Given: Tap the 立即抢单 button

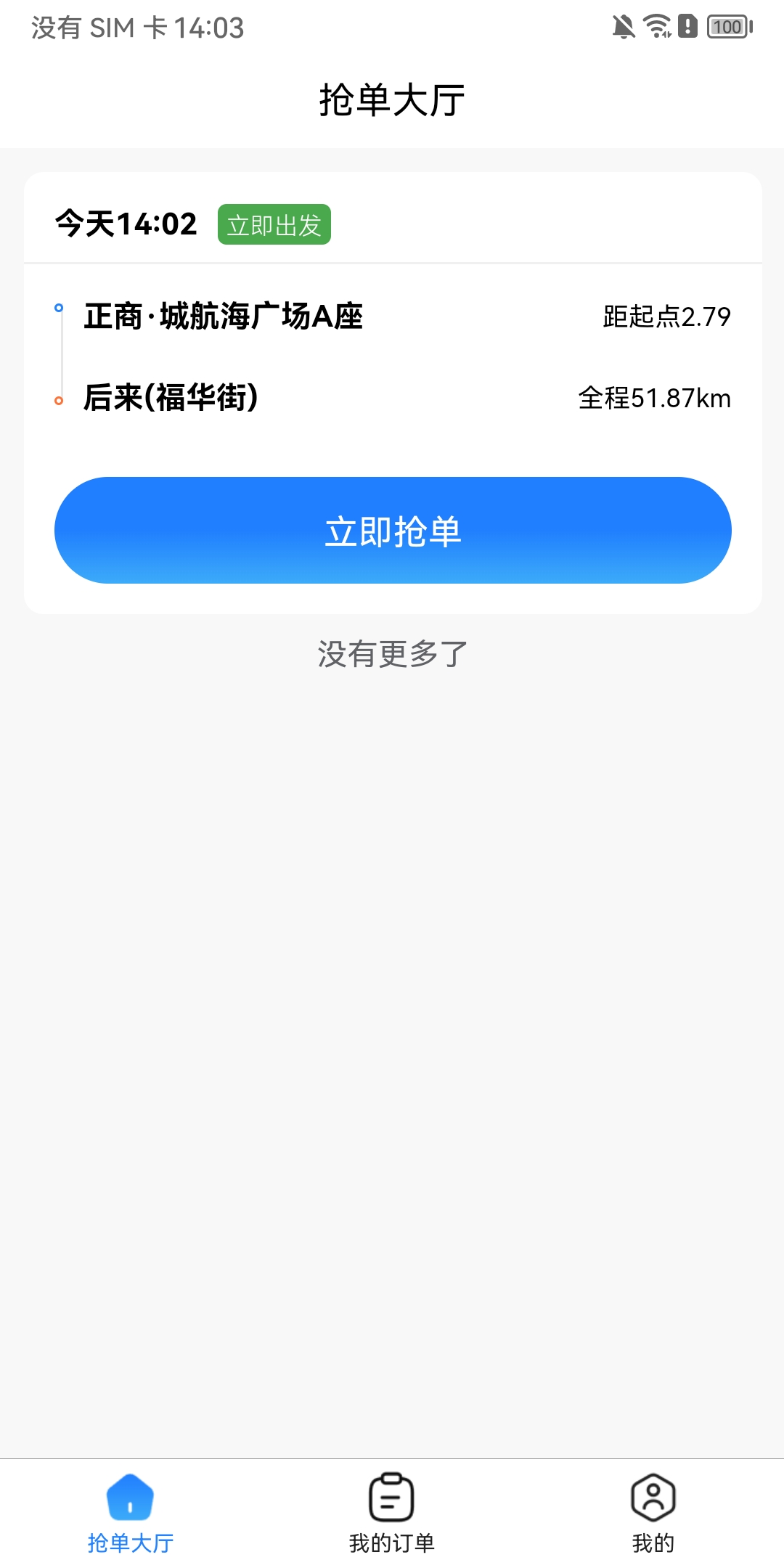Looking at the screenshot, I should tap(392, 530).
